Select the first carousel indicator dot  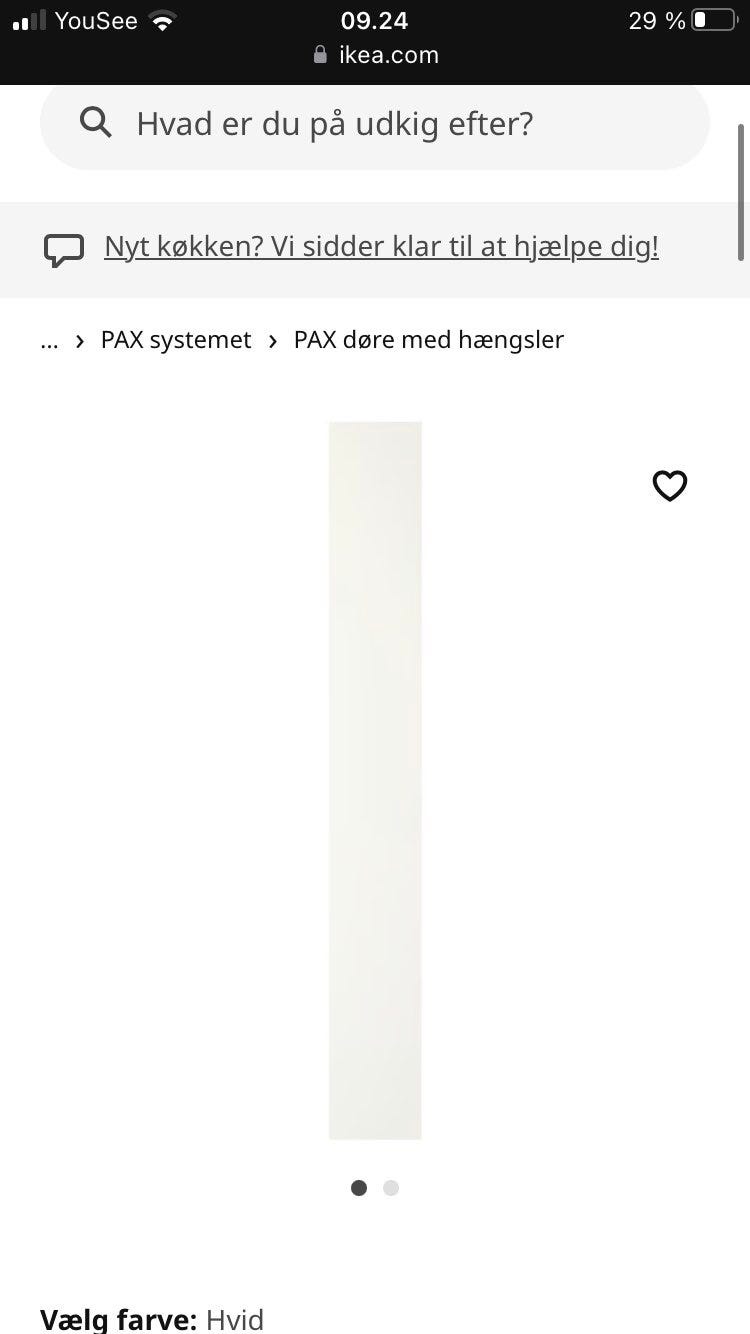tap(359, 1188)
